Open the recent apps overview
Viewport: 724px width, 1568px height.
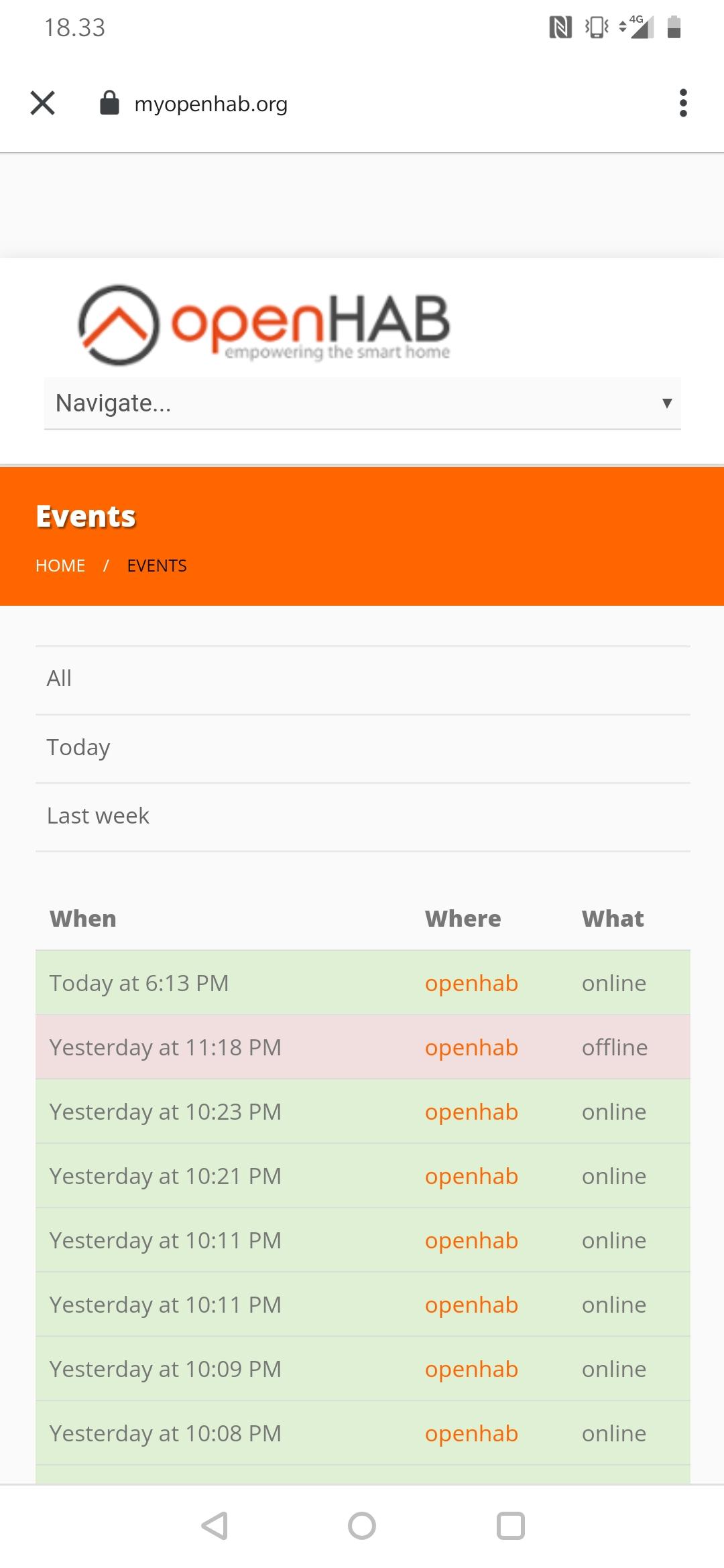[x=510, y=1526]
